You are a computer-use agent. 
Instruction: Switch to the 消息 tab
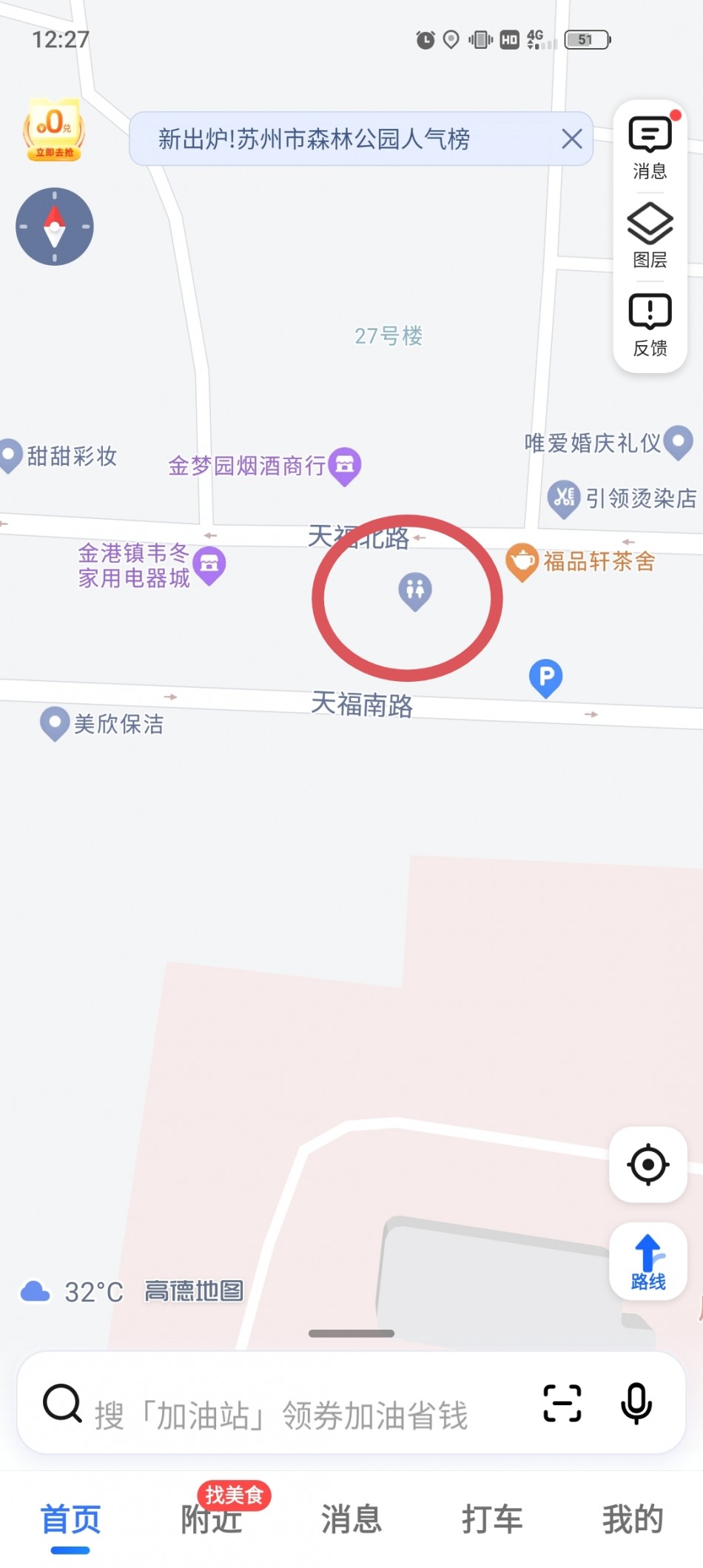[x=351, y=1519]
